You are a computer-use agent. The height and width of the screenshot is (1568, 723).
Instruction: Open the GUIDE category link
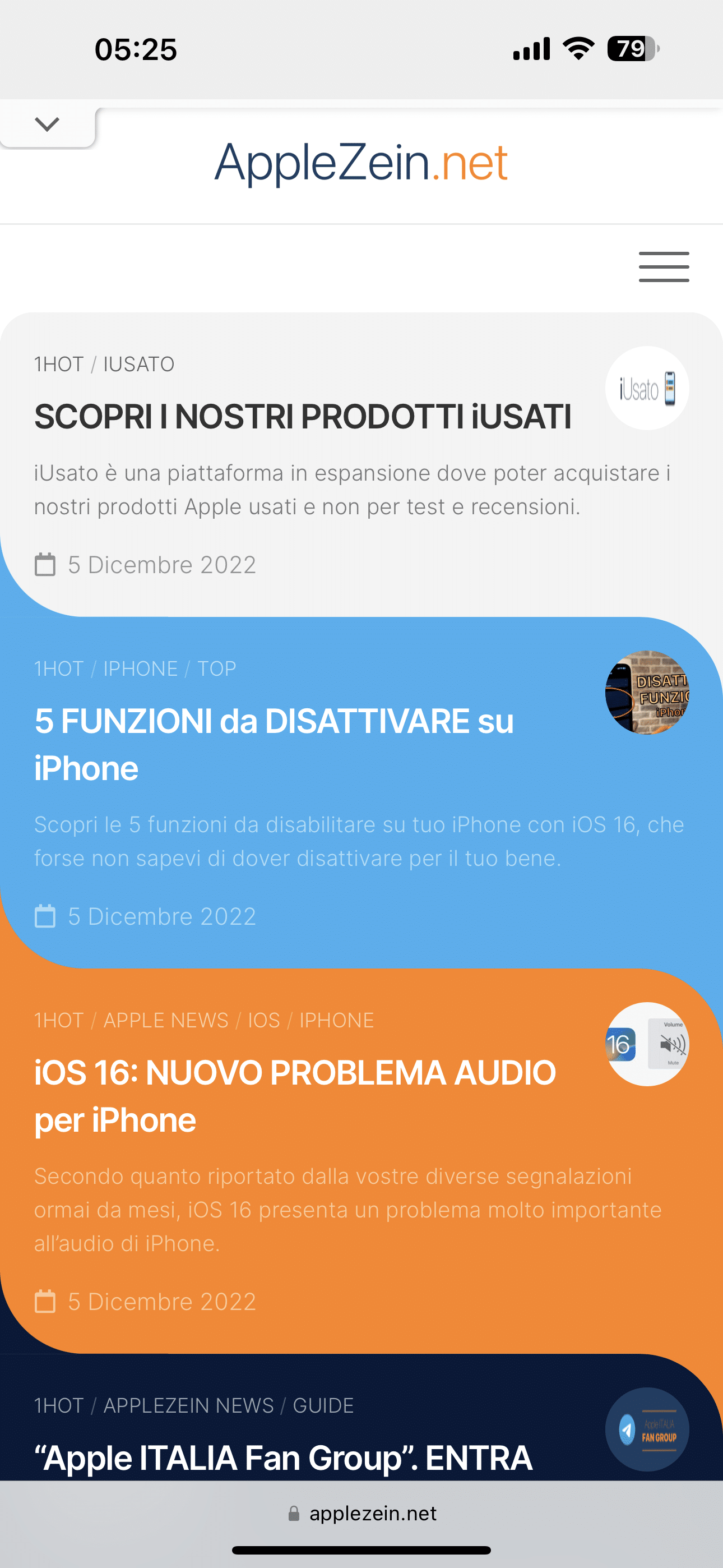point(323,1405)
